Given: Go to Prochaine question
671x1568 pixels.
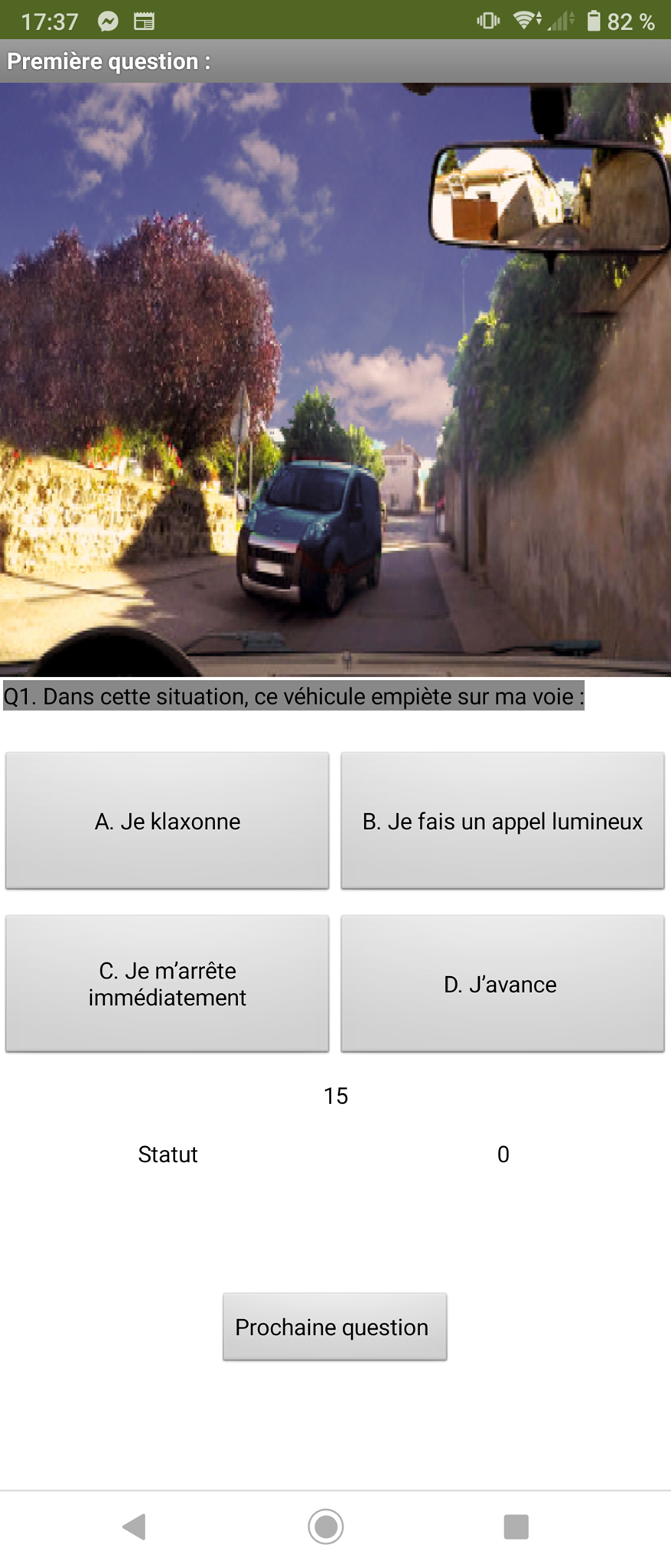Looking at the screenshot, I should pos(334,1327).
